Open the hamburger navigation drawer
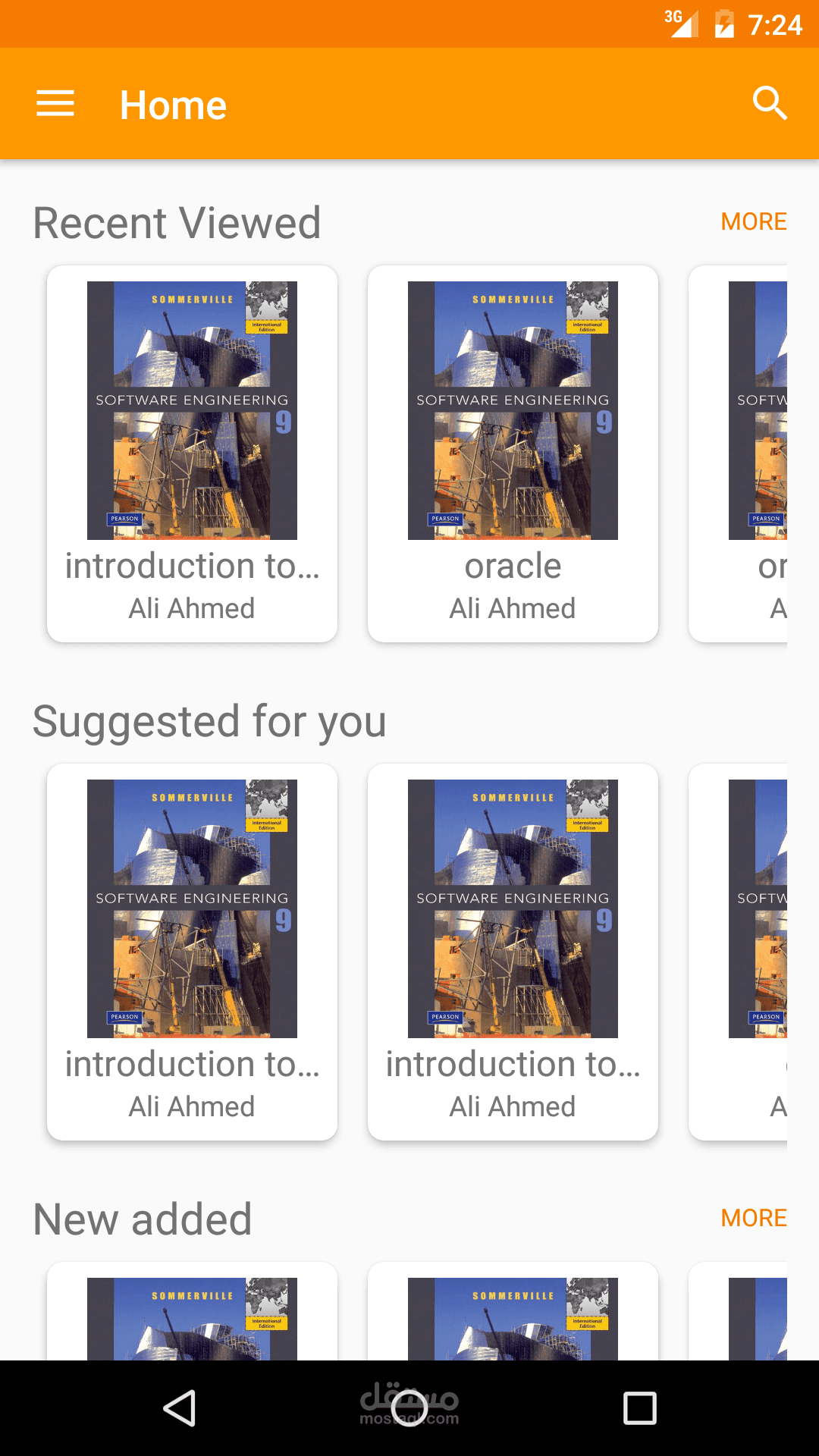 pyautogui.click(x=55, y=104)
